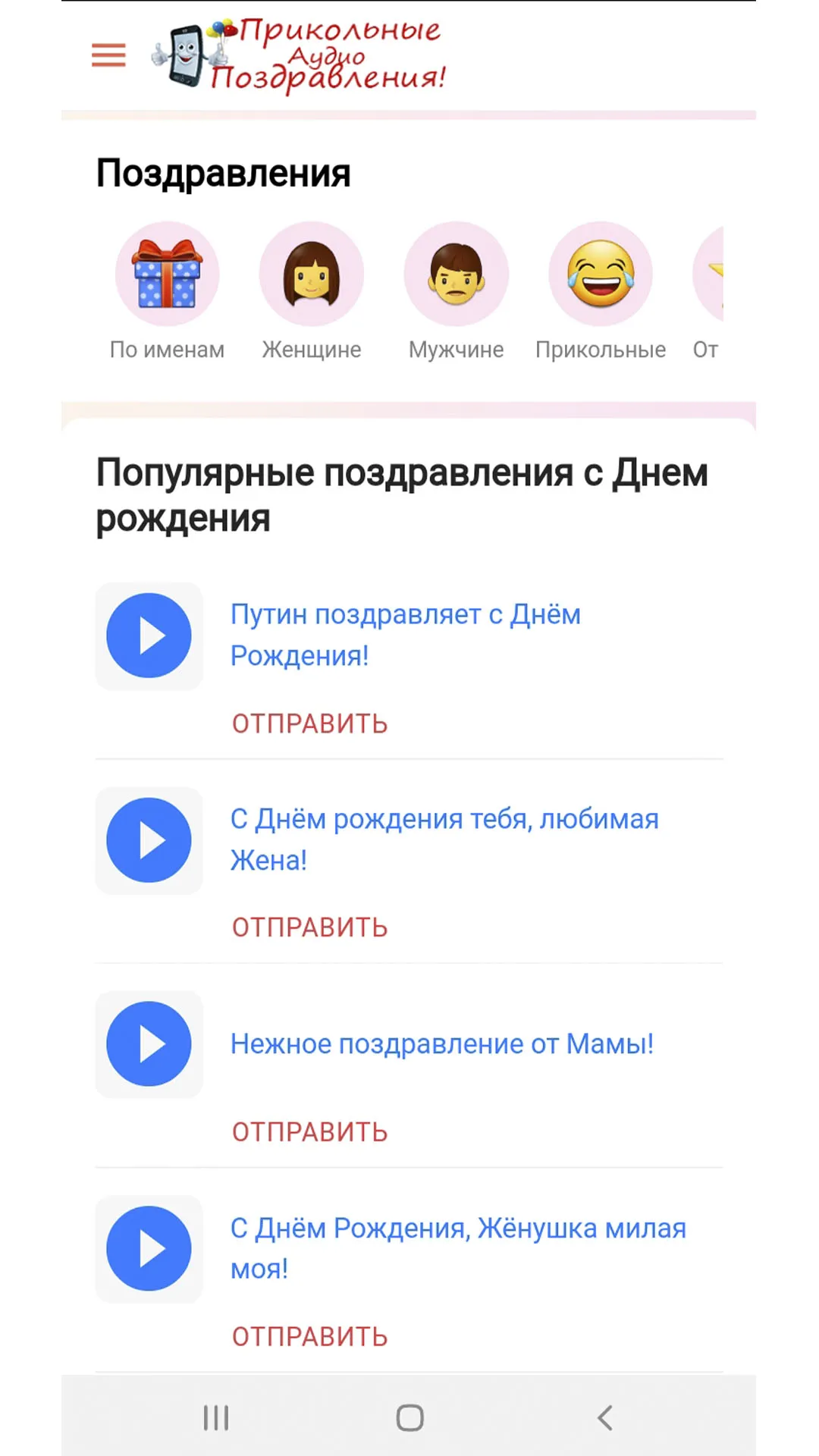Play the Жёнушка милая моя greeting
The image size is (819, 1456).
pyautogui.click(x=149, y=1249)
